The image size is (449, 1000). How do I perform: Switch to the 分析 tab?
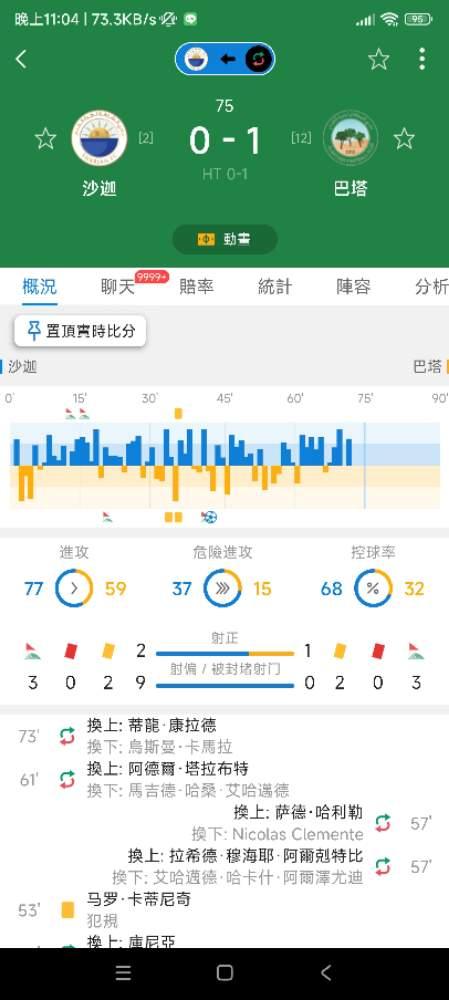click(431, 287)
